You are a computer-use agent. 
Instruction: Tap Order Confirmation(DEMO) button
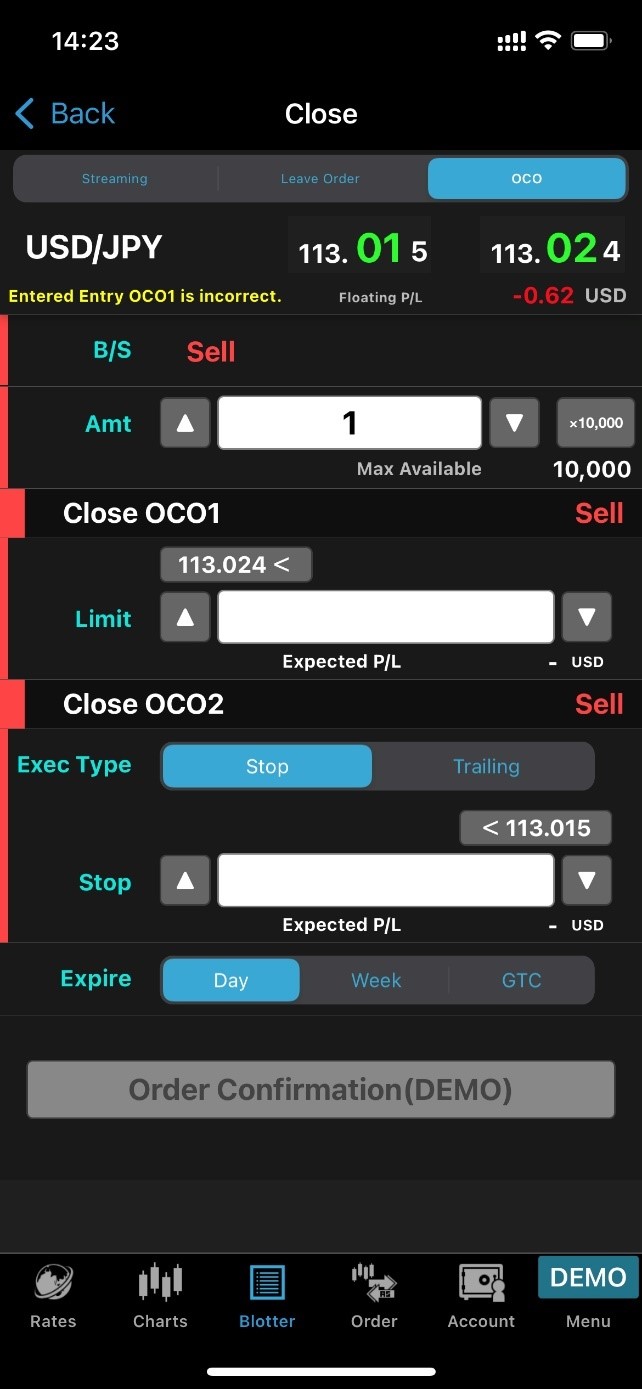(320, 1089)
